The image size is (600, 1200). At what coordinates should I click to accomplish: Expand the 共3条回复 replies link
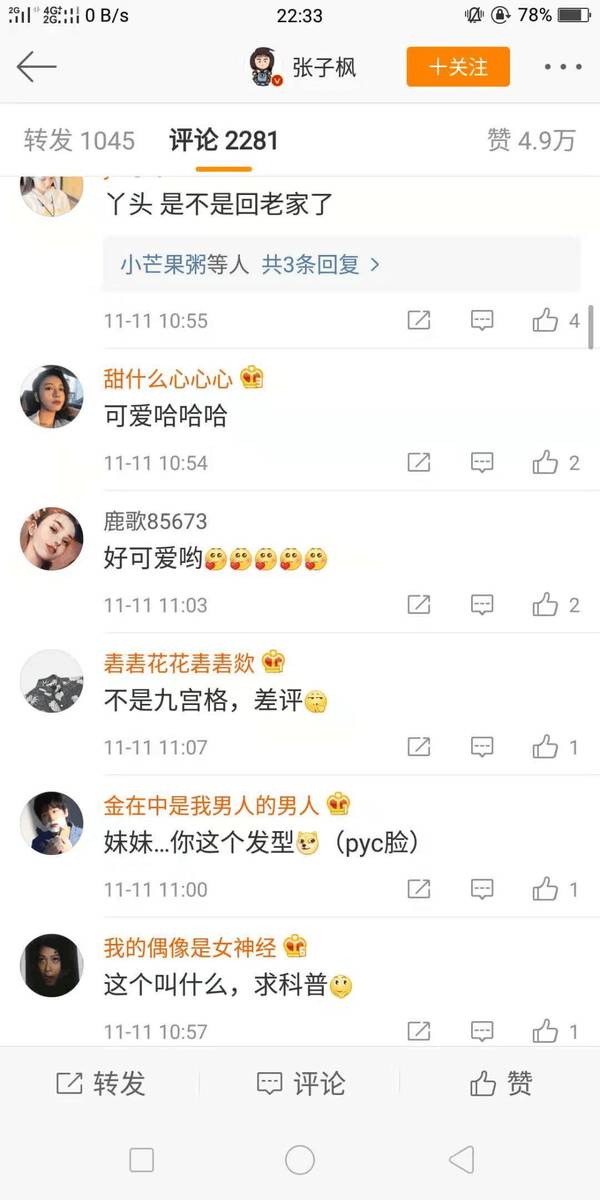tap(250, 264)
